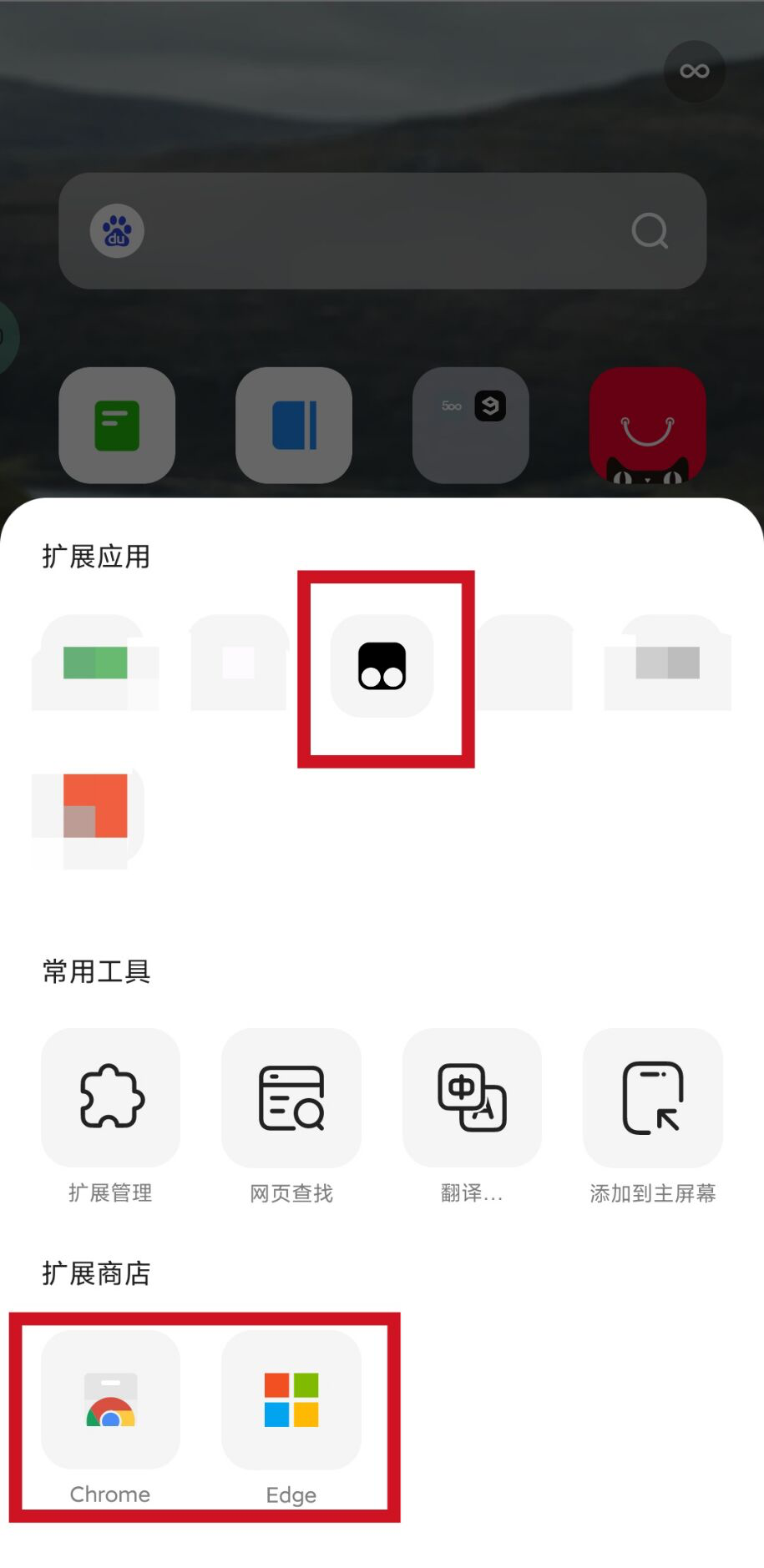Viewport: 764px width, 1568px height.
Task: Open the Tmall app shortcut
Action: point(648,425)
